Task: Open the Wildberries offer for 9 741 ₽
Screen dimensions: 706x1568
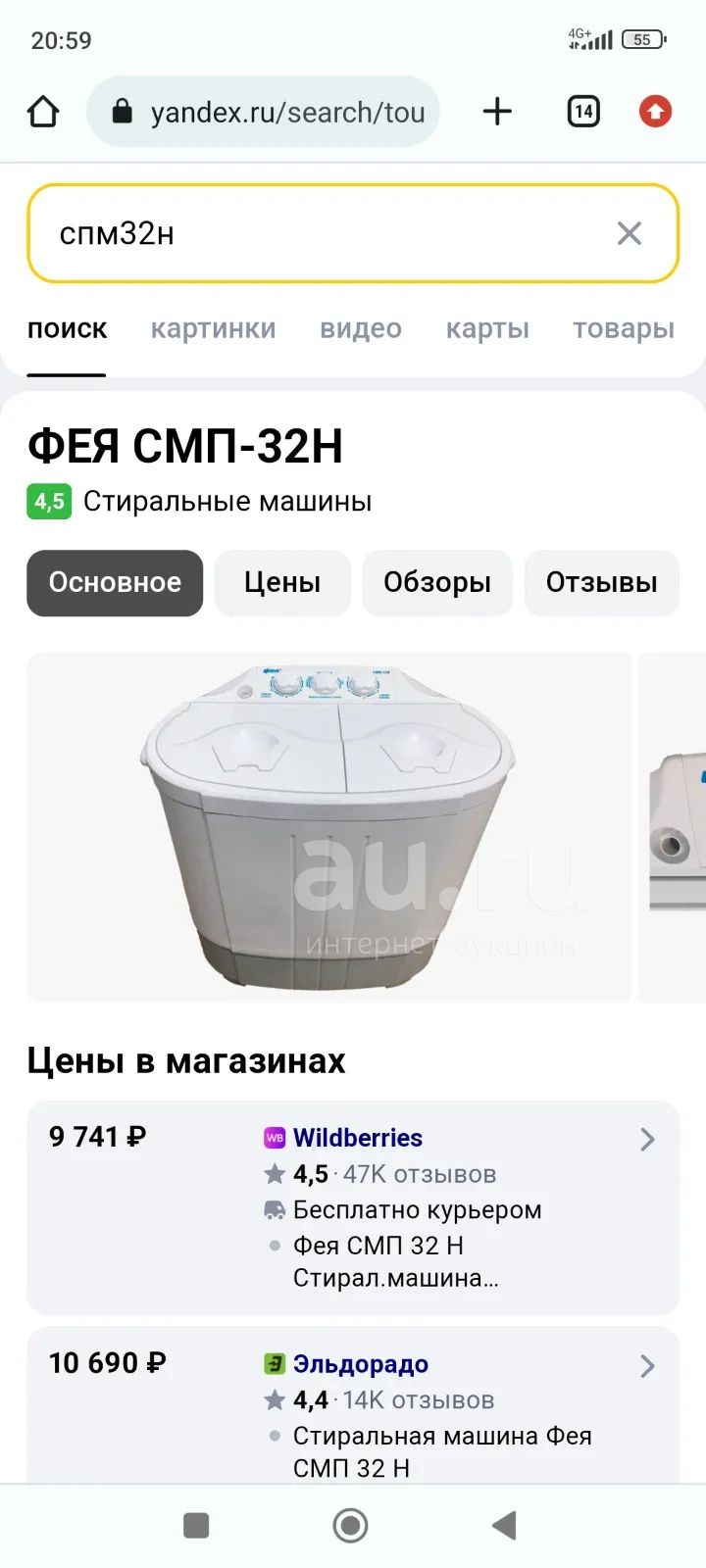Action: coord(353,1207)
